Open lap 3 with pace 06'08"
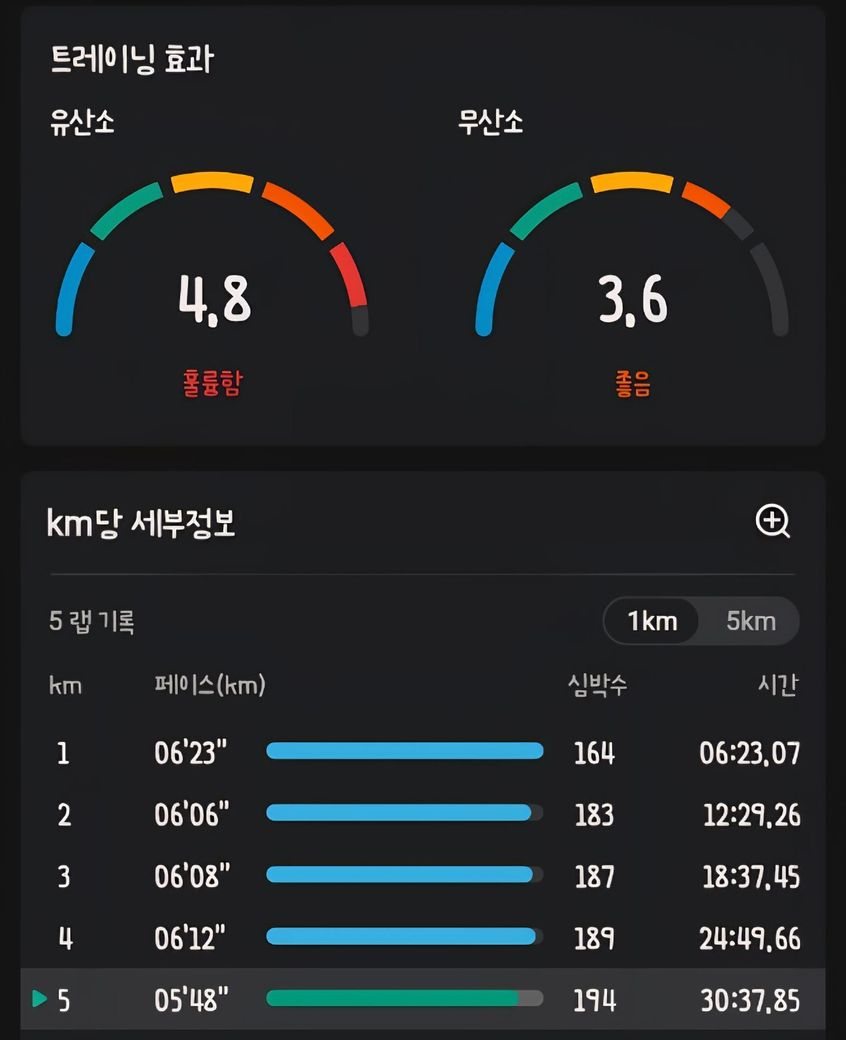The image size is (846, 1040). [423, 876]
